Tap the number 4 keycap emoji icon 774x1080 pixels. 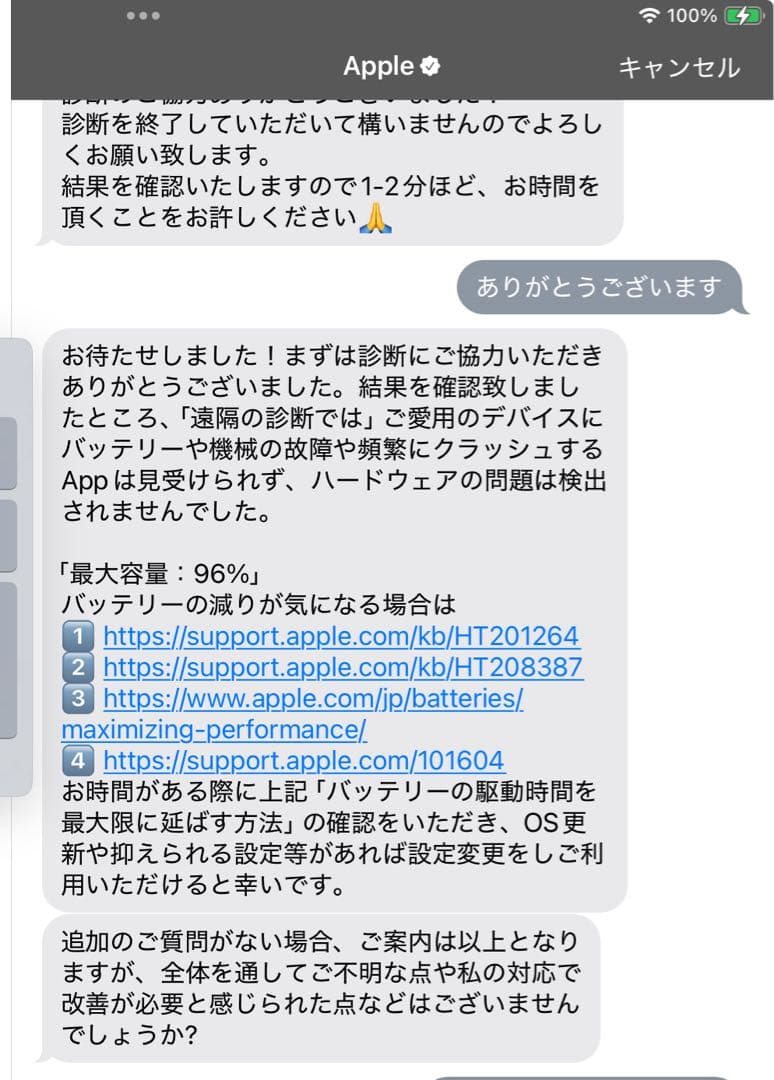[77, 761]
